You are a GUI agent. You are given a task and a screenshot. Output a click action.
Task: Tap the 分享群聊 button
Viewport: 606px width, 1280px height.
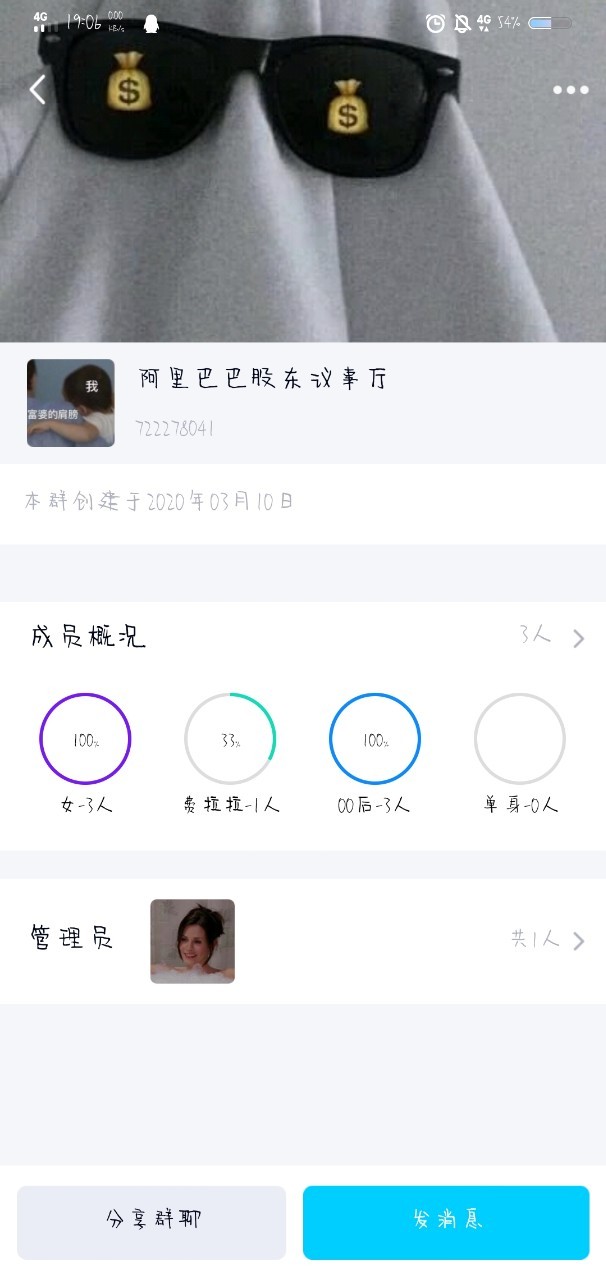[x=152, y=1222]
